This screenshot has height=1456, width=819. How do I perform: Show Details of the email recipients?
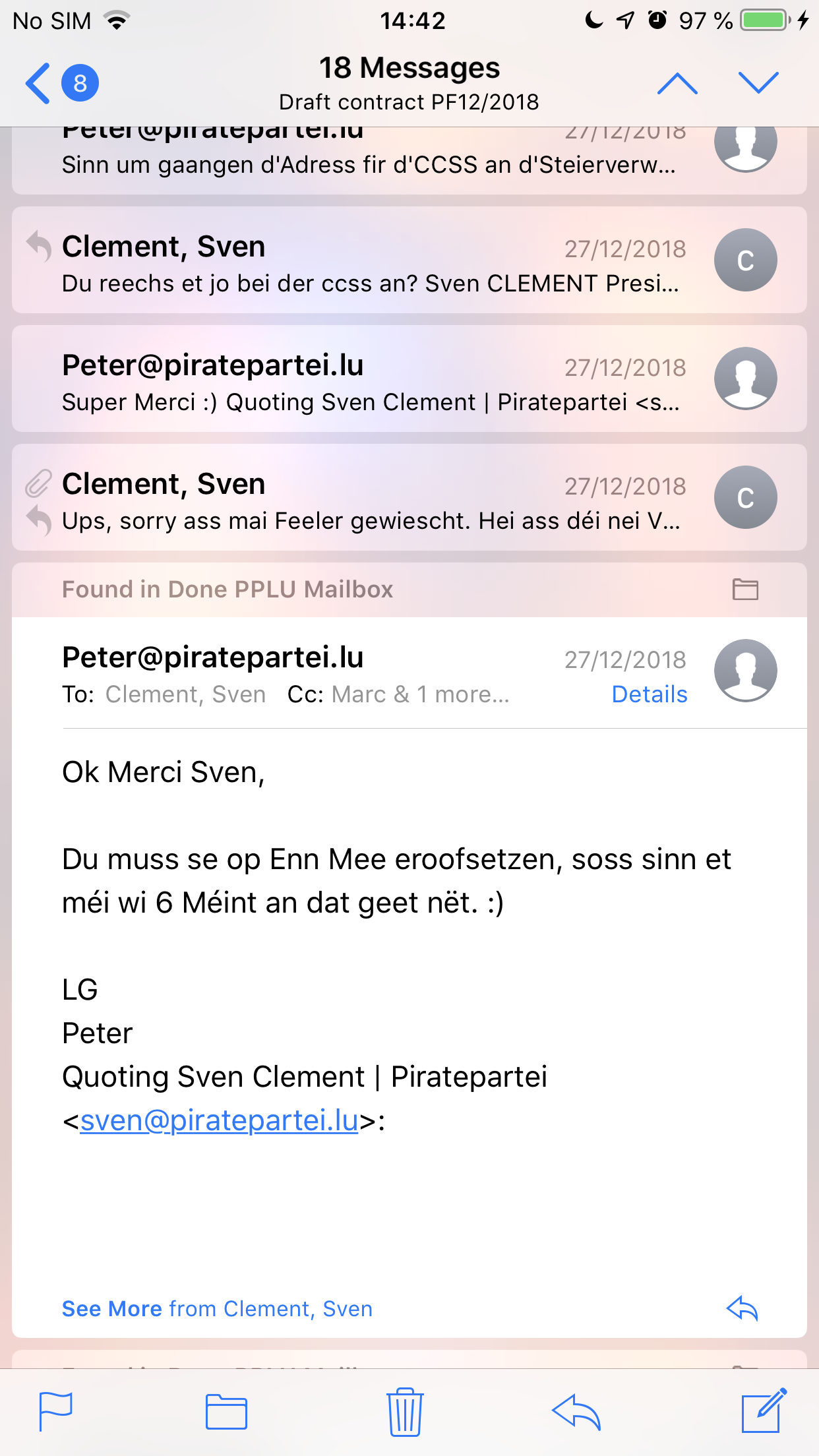(649, 694)
